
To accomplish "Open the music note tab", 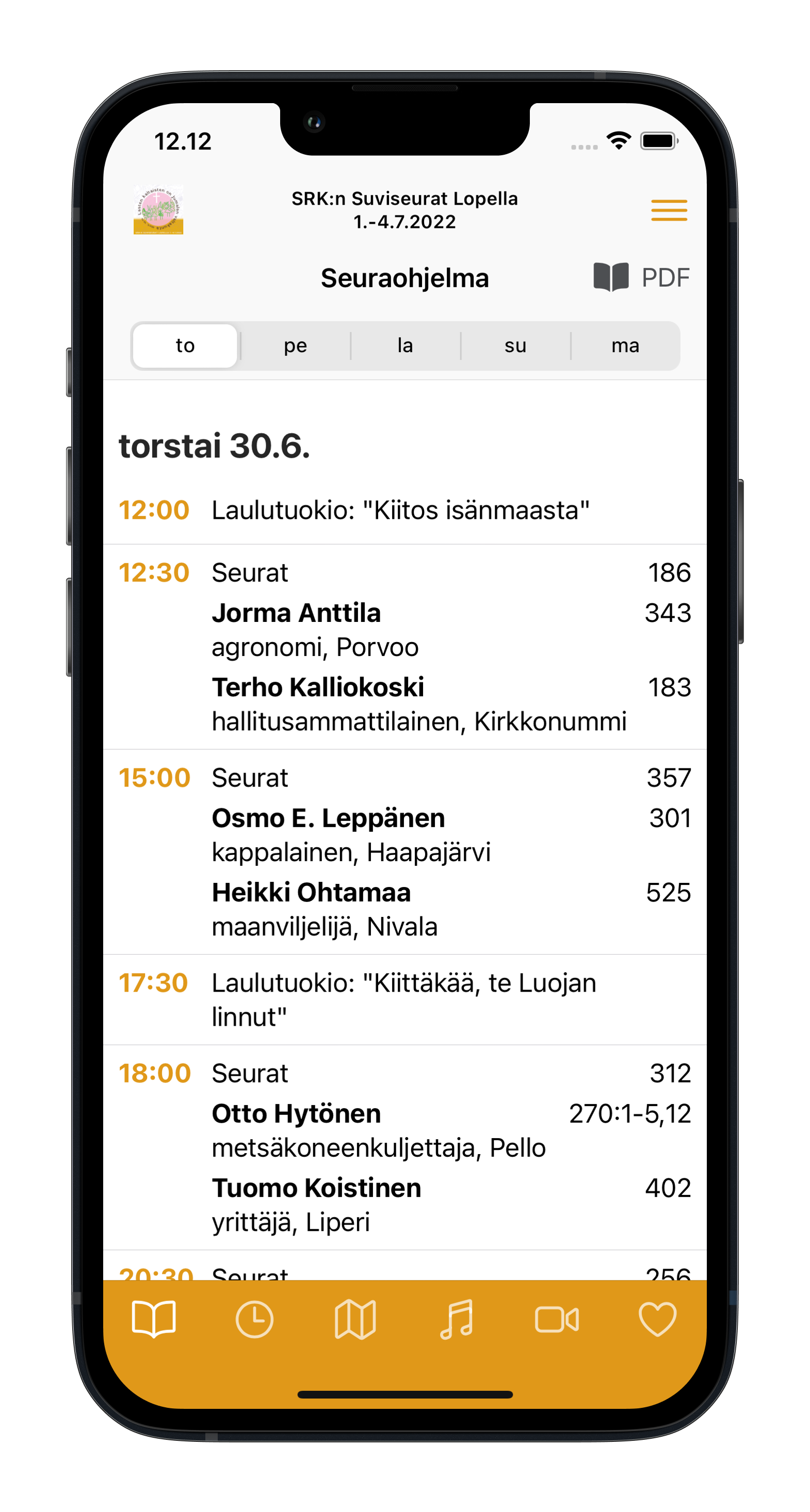I will coord(457,1320).
